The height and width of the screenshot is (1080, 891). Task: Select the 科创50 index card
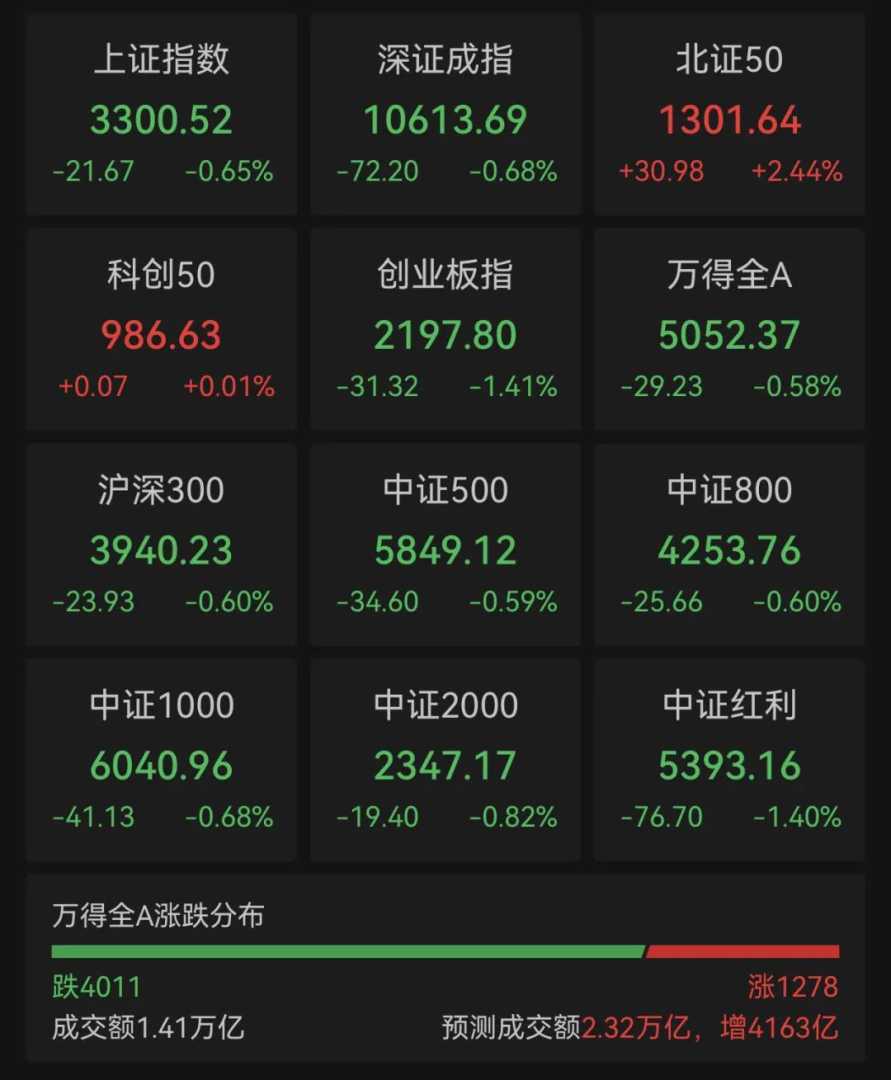[x=161, y=330]
